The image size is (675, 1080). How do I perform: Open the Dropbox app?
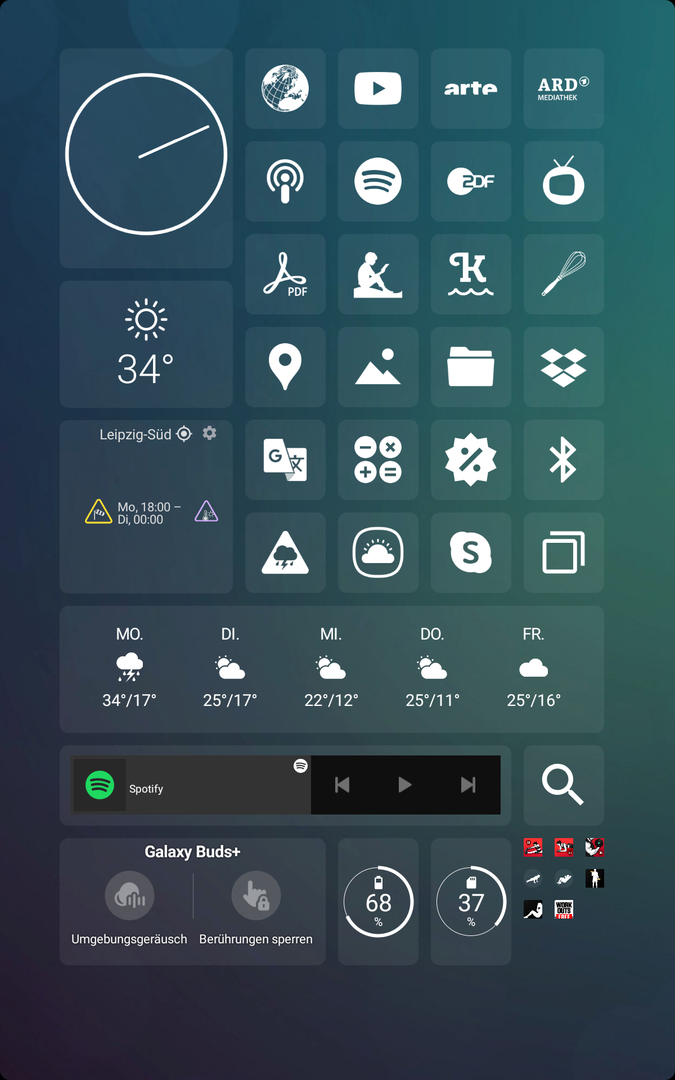pyautogui.click(x=564, y=367)
